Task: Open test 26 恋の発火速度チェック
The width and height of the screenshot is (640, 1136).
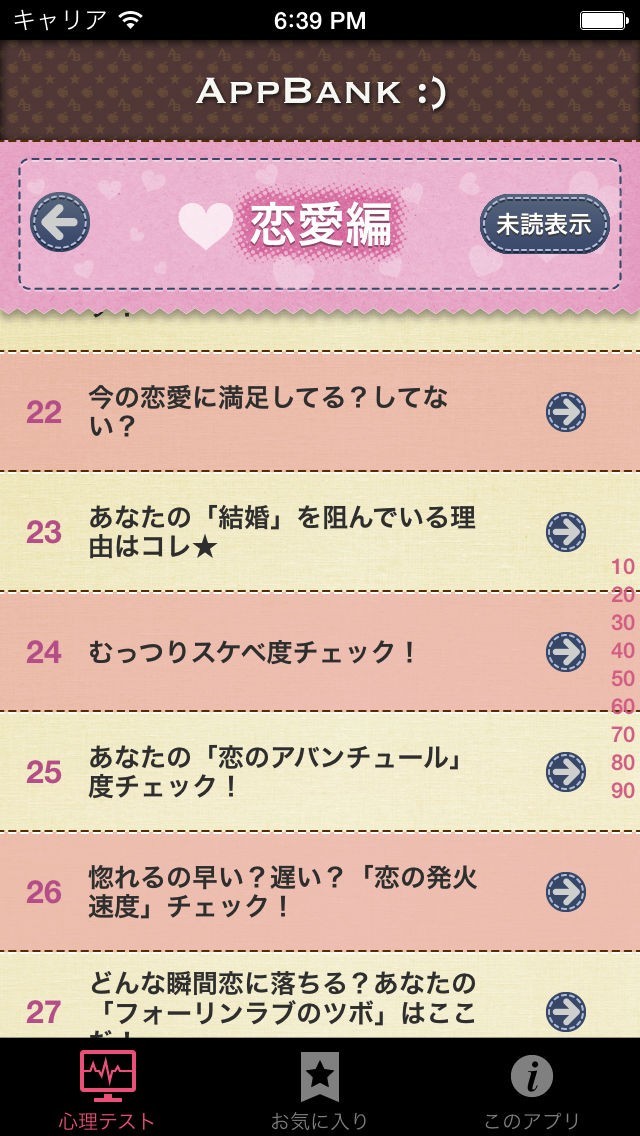Action: (300, 891)
